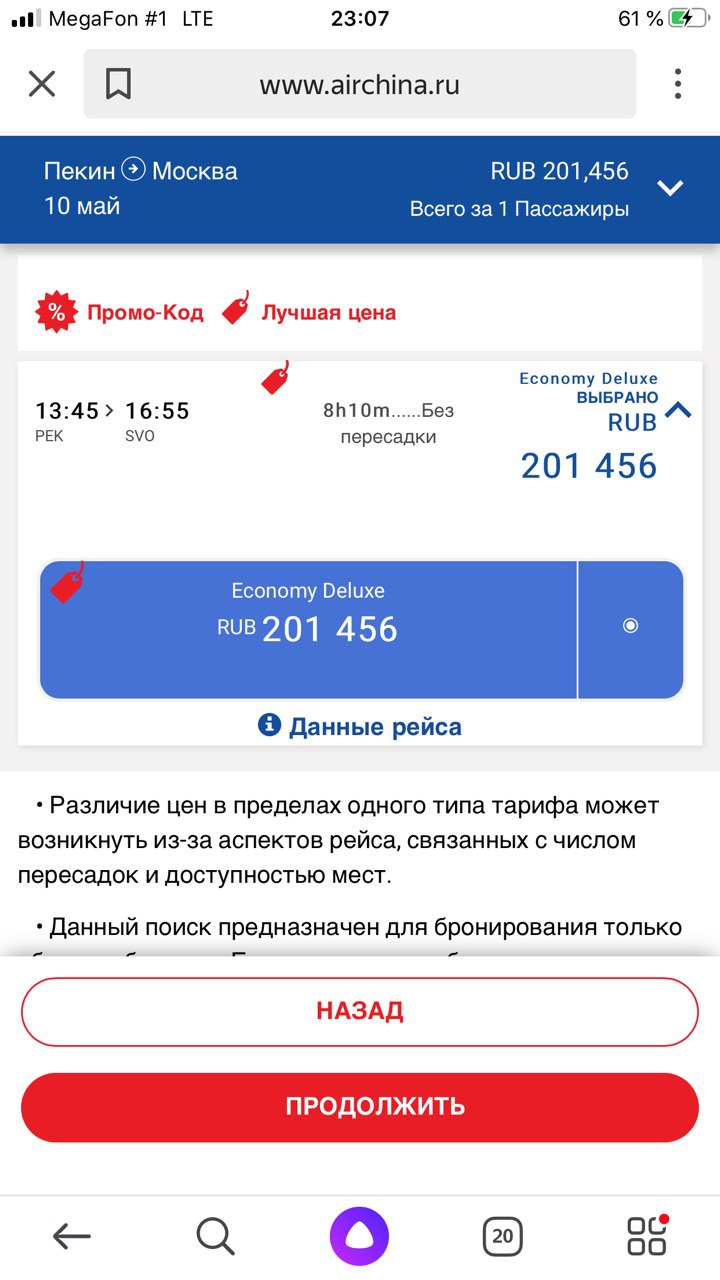The image size is (720, 1280).
Task: Tap the НАЗАД button
Action: pyautogui.click(x=360, y=1011)
